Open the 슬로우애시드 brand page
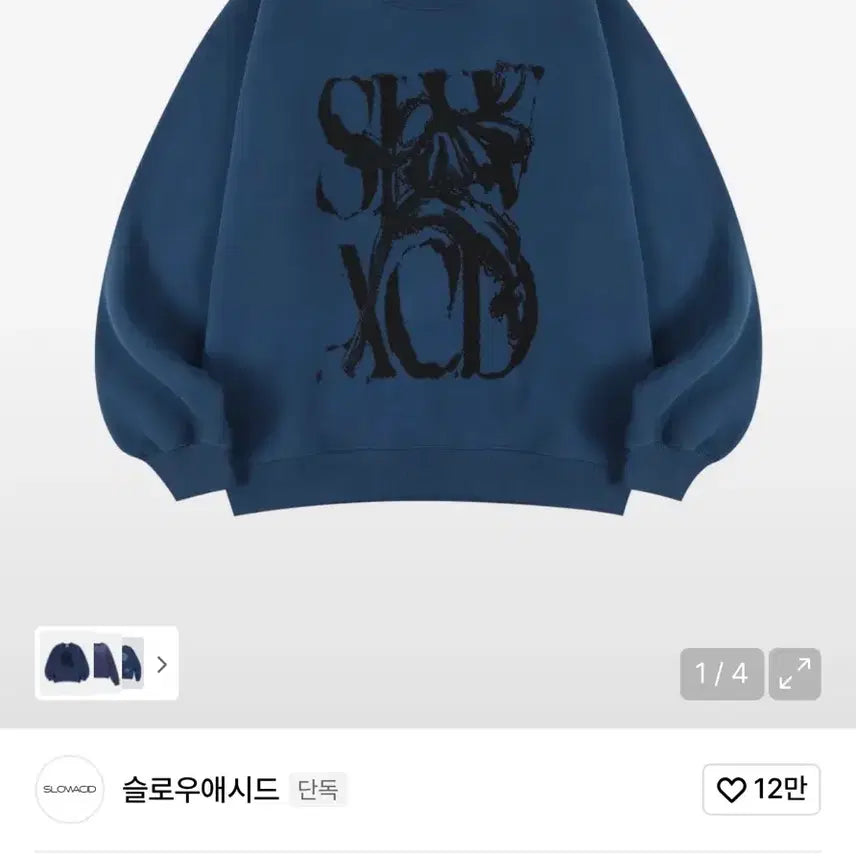 pos(200,790)
